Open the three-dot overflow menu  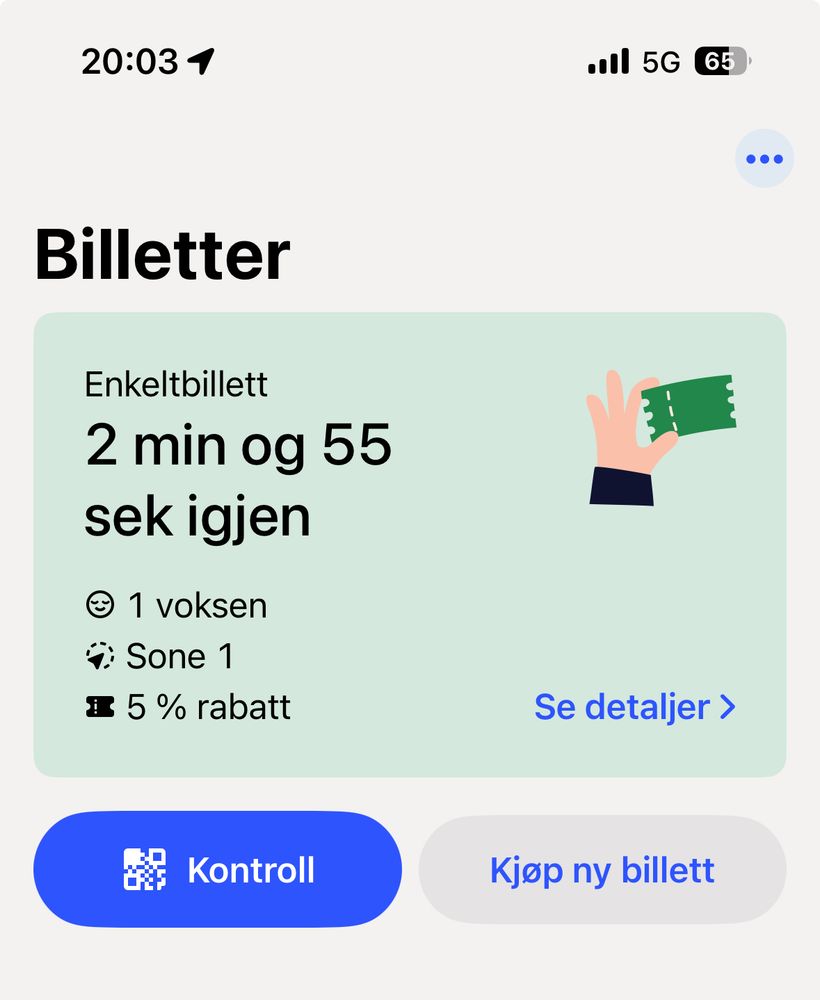tap(764, 159)
